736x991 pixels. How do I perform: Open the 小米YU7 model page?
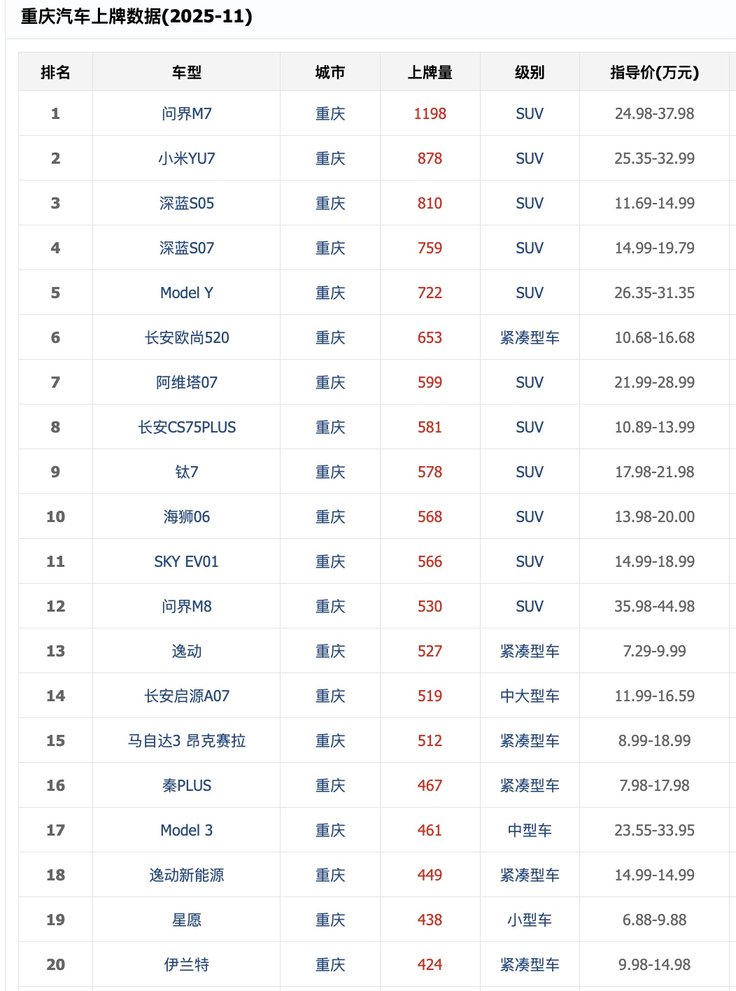[186, 159]
